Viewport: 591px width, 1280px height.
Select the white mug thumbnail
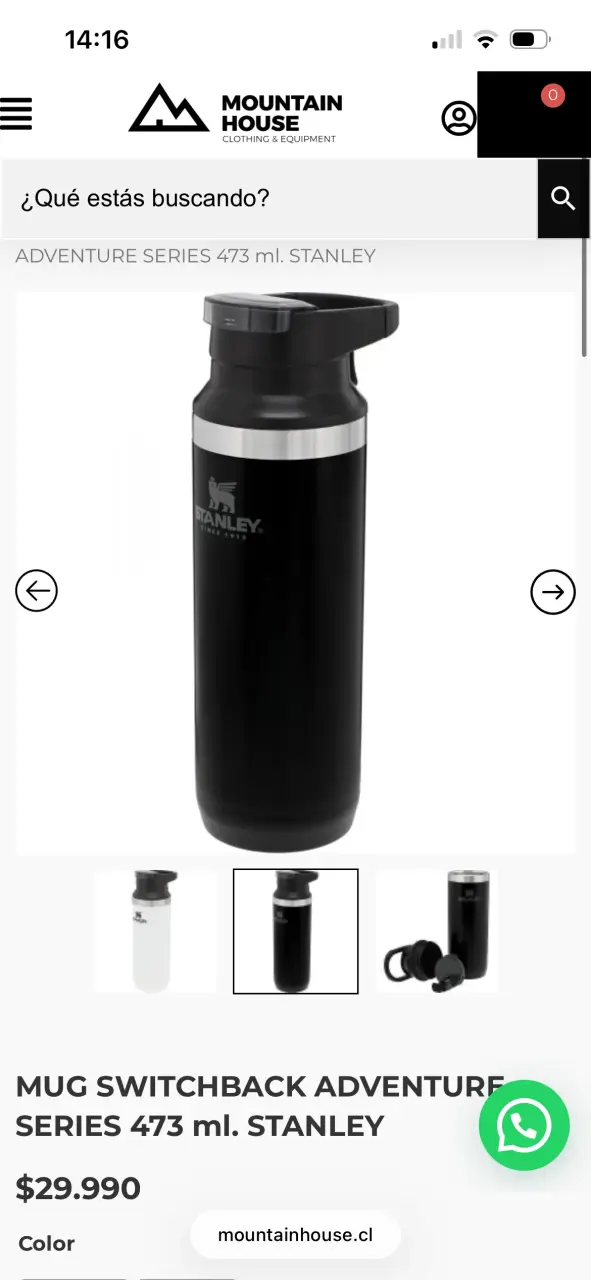(154, 931)
